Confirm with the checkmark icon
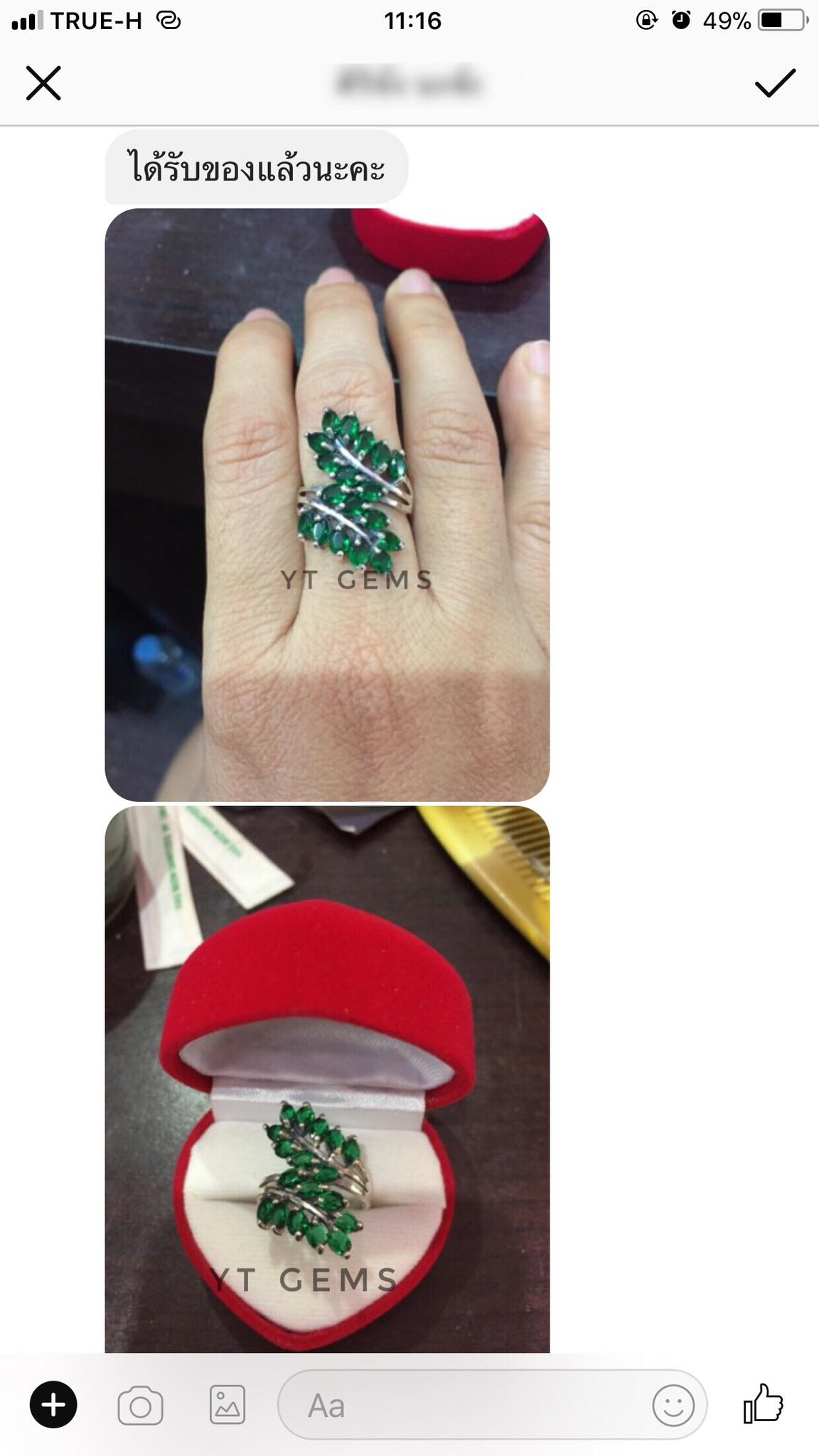The width and height of the screenshot is (819, 1456). (775, 83)
